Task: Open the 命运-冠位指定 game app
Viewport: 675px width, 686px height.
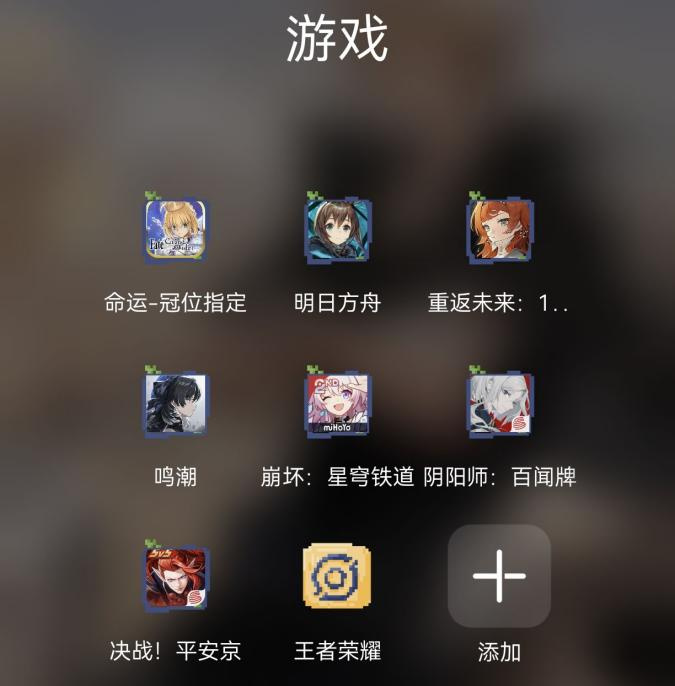Action: point(175,229)
